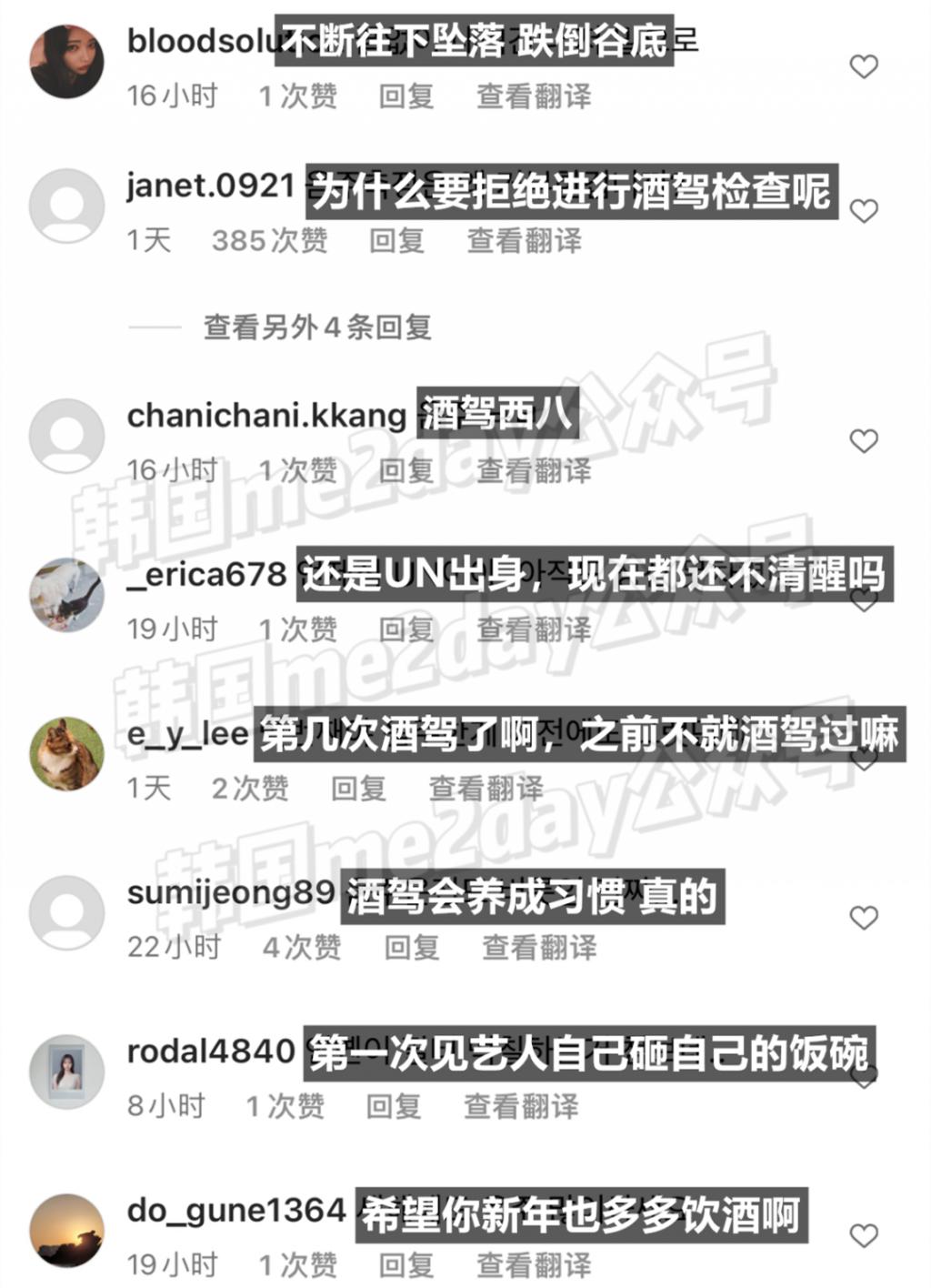Screen dimensions: 931x1288
Task: Open rodal4840's profile picture
Action: pyautogui.click(x=66, y=1072)
